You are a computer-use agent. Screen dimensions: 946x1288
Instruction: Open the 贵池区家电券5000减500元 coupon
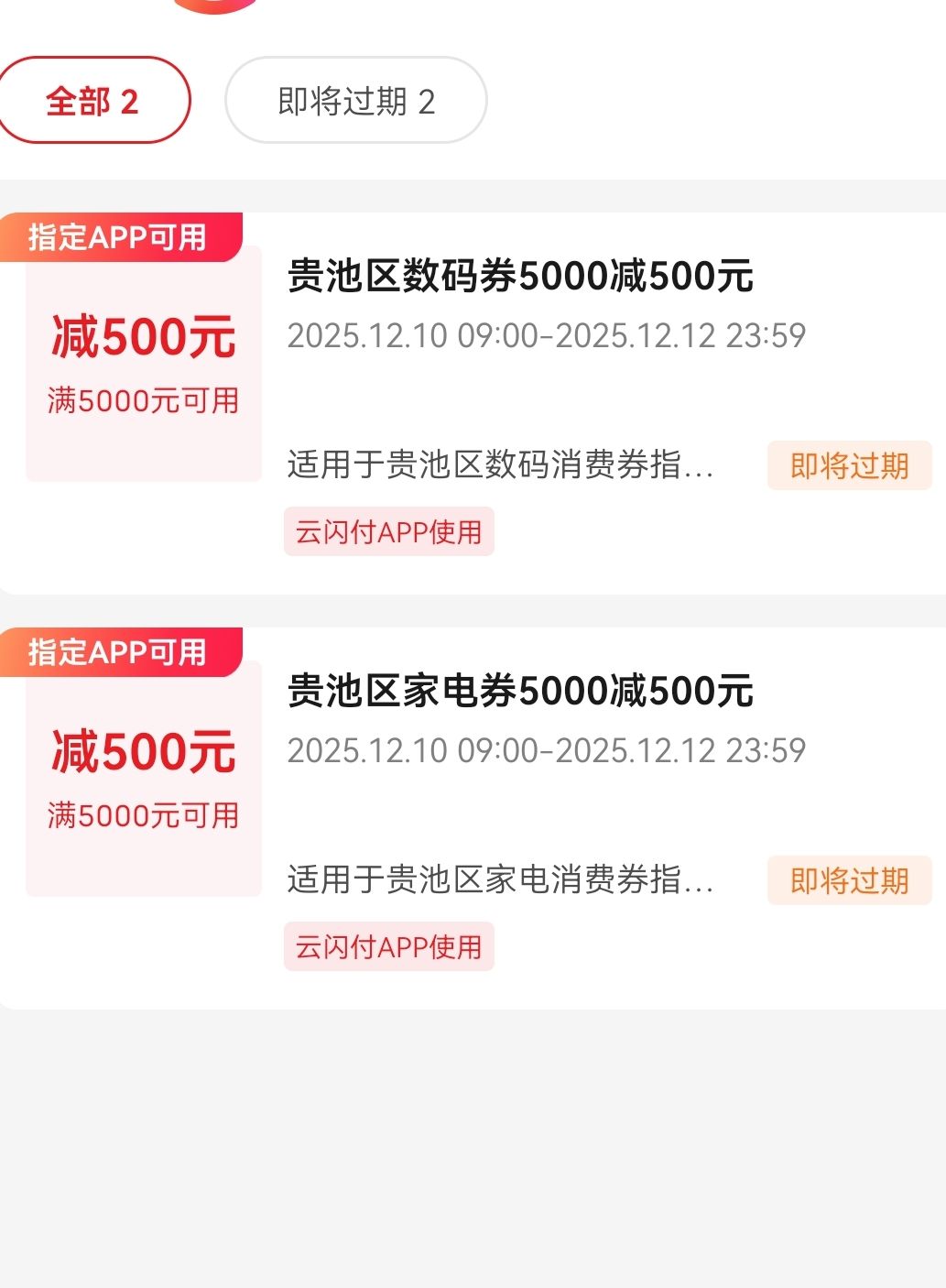click(519, 692)
